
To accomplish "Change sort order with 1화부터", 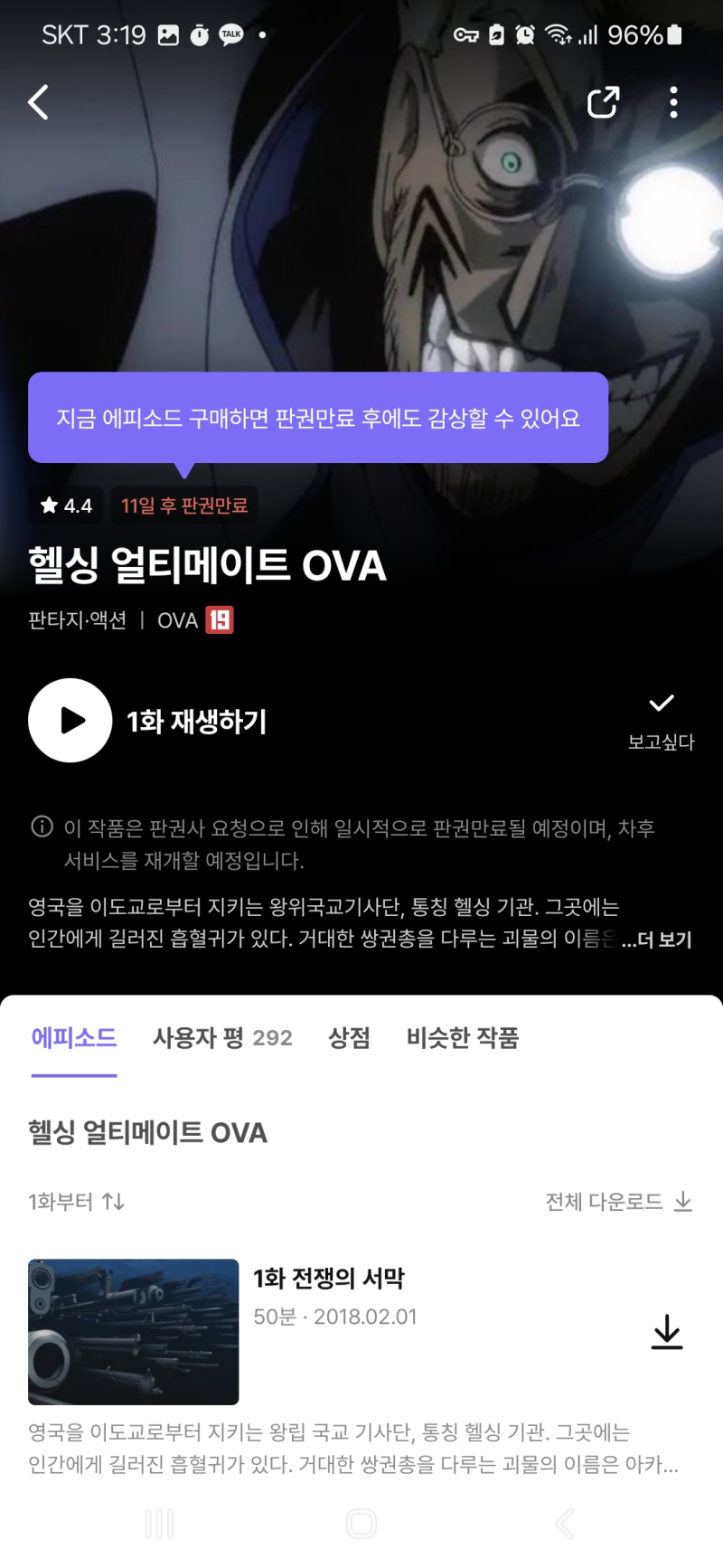I will tap(77, 1201).
